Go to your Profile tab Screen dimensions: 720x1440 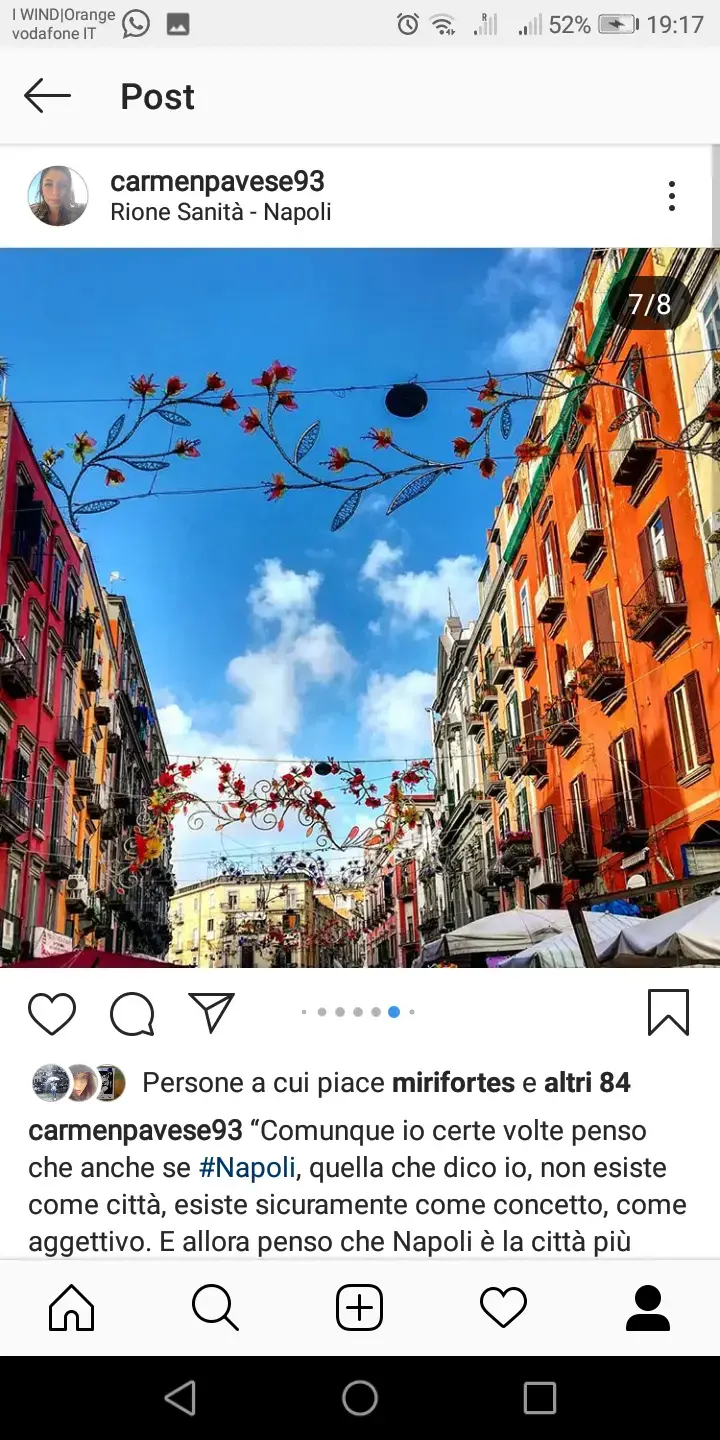647,1307
